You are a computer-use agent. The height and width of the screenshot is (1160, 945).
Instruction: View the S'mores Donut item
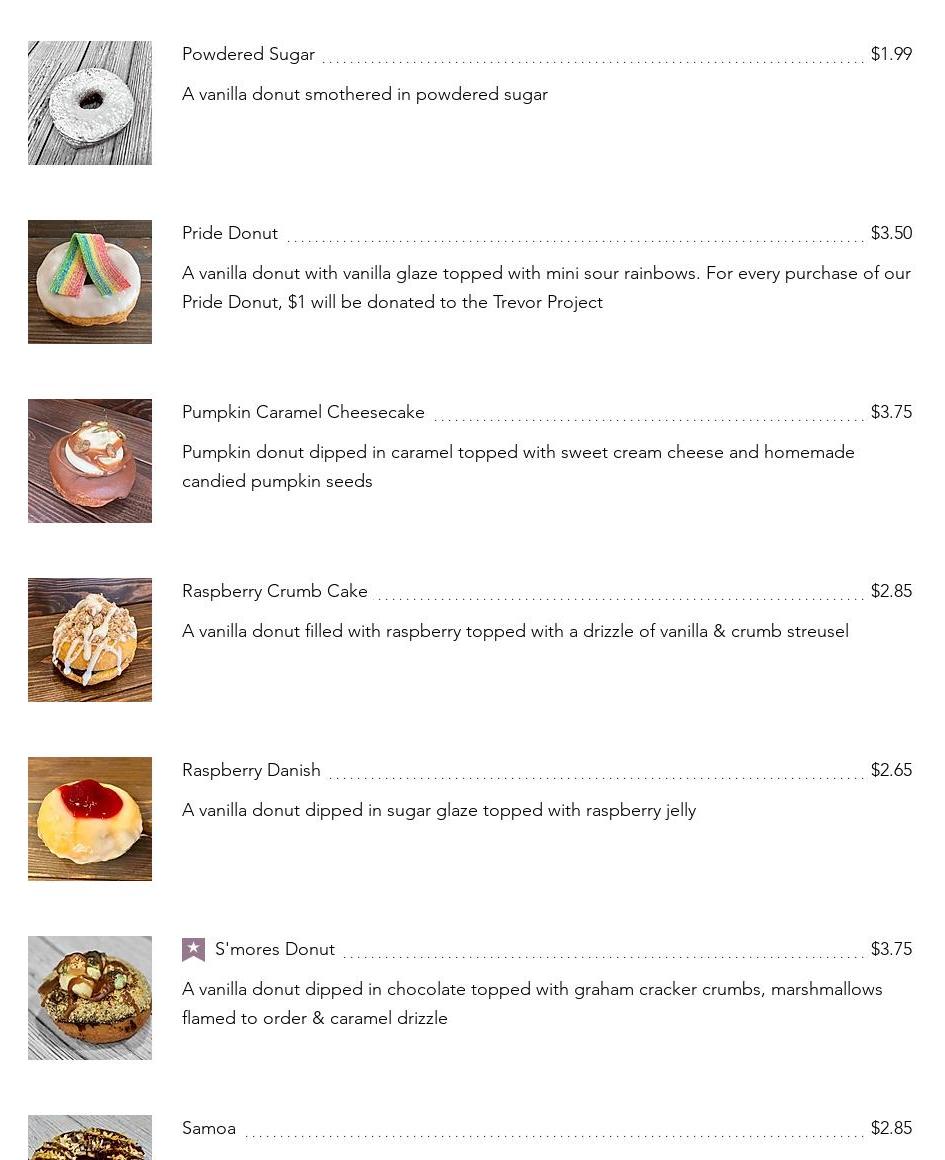(x=274, y=949)
